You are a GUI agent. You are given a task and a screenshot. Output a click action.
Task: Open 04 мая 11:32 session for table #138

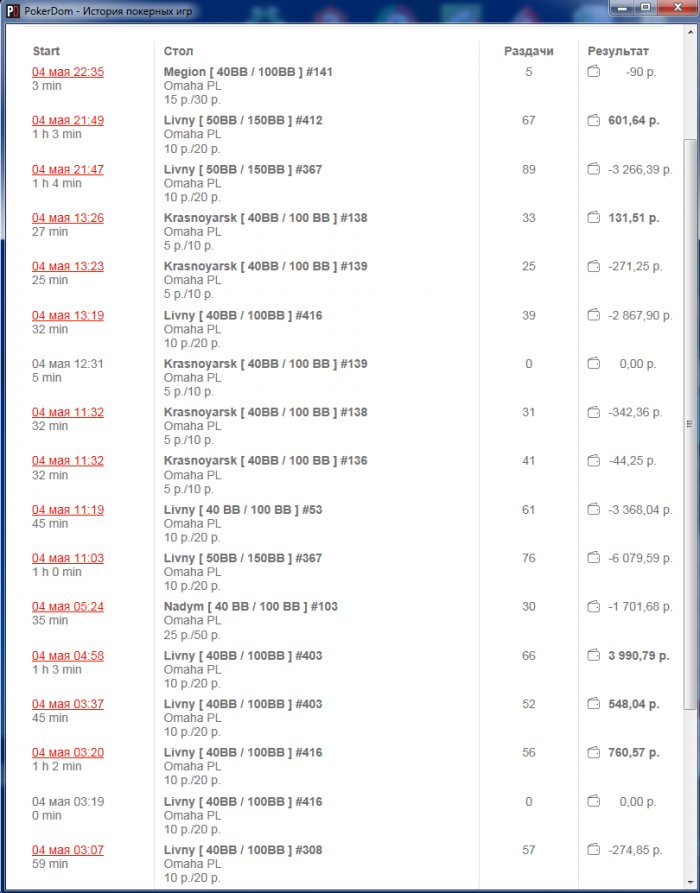(67, 413)
